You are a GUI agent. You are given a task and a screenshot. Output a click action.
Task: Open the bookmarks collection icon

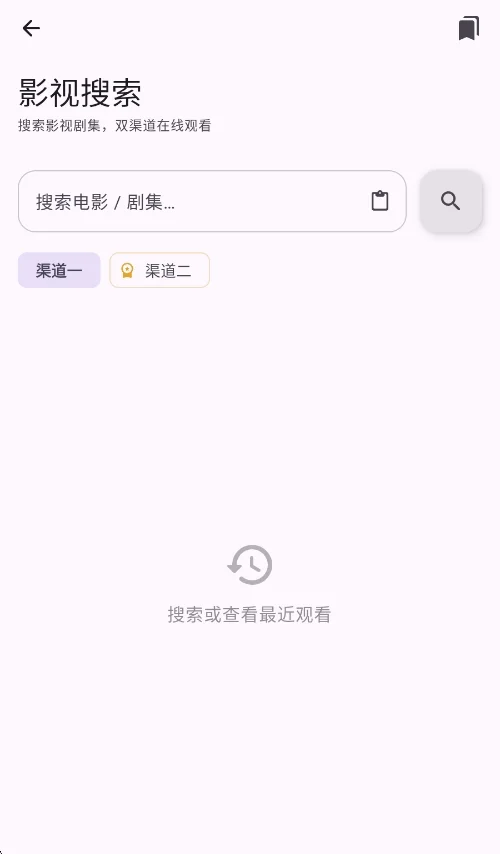tap(468, 28)
